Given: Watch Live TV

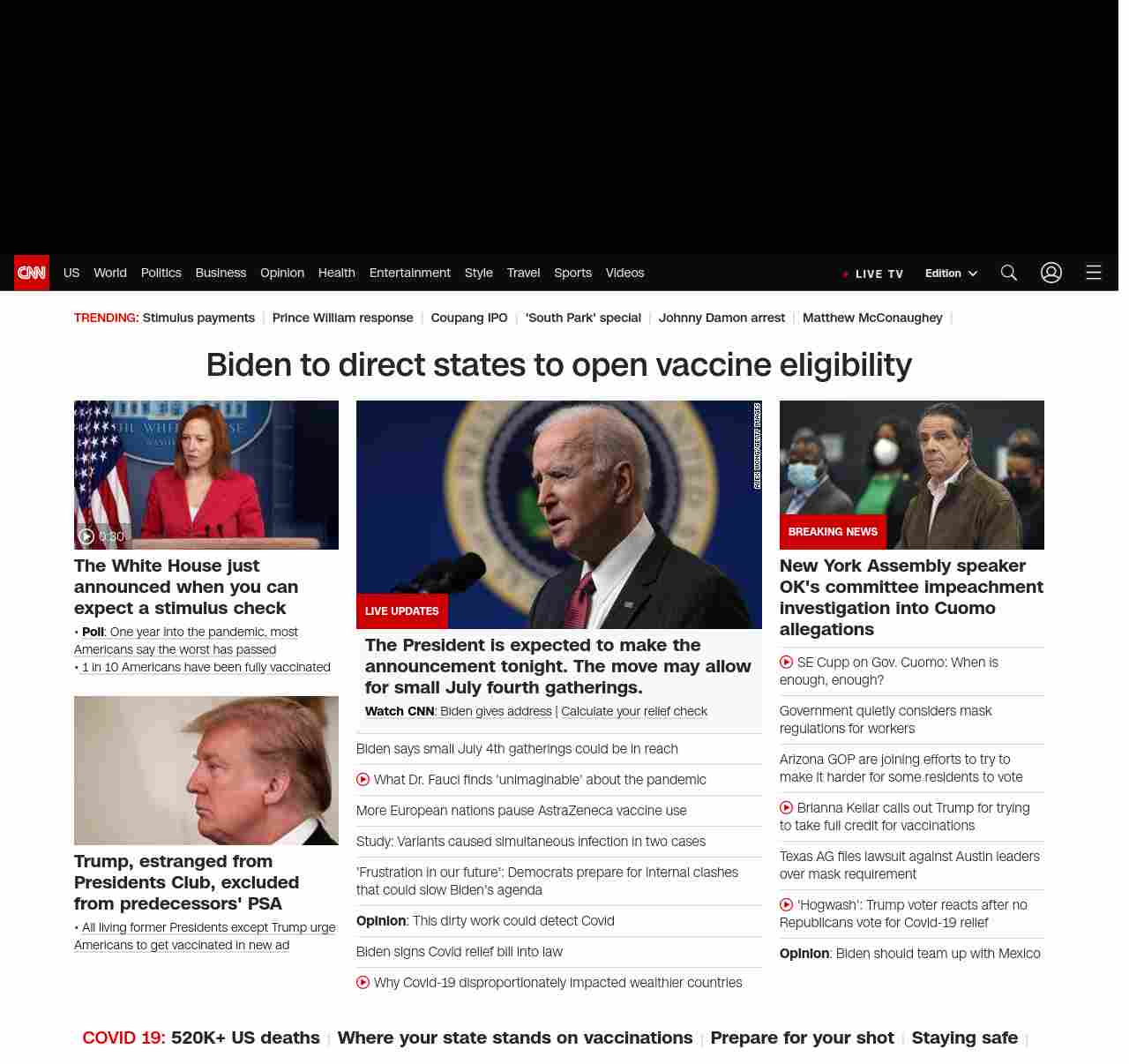Looking at the screenshot, I should [873, 273].
